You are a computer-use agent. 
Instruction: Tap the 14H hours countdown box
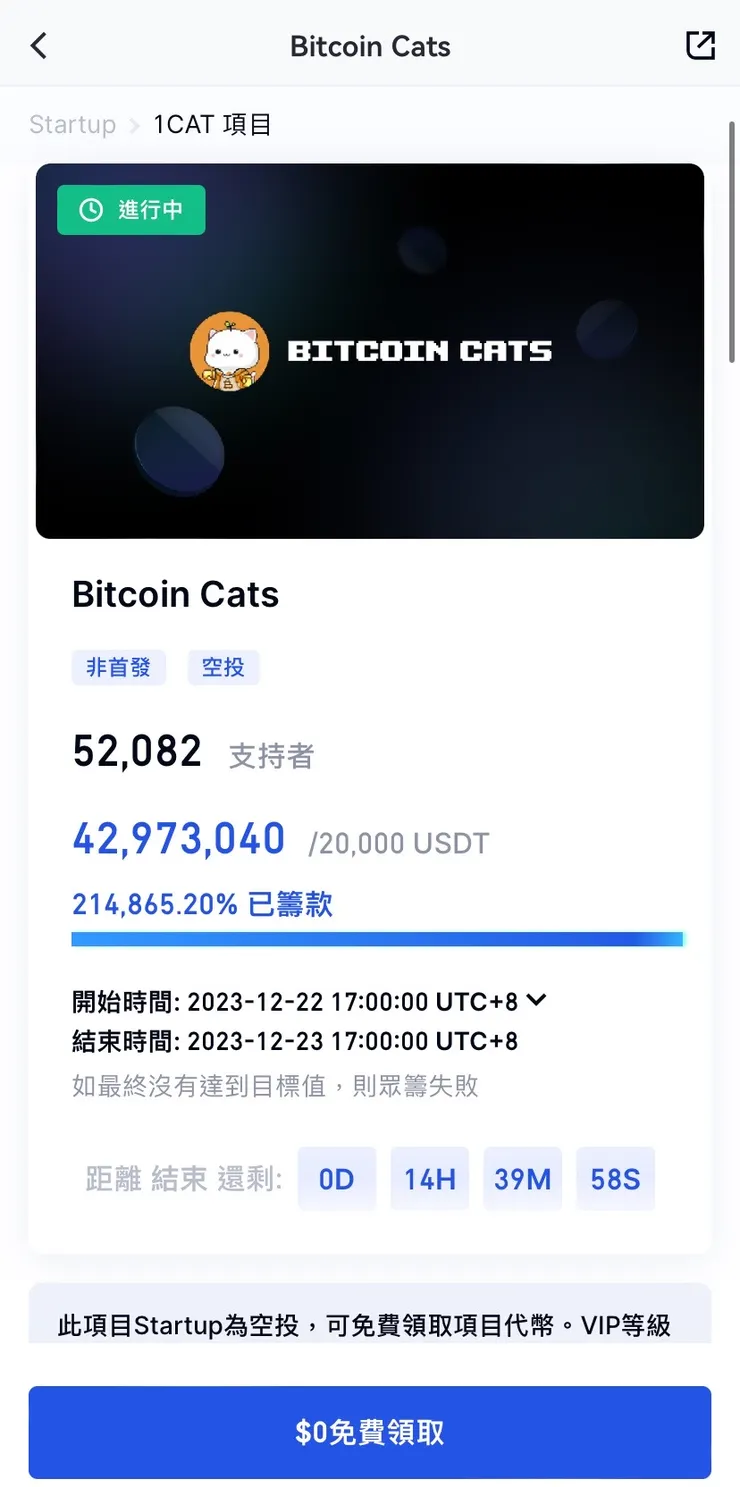coord(429,1178)
